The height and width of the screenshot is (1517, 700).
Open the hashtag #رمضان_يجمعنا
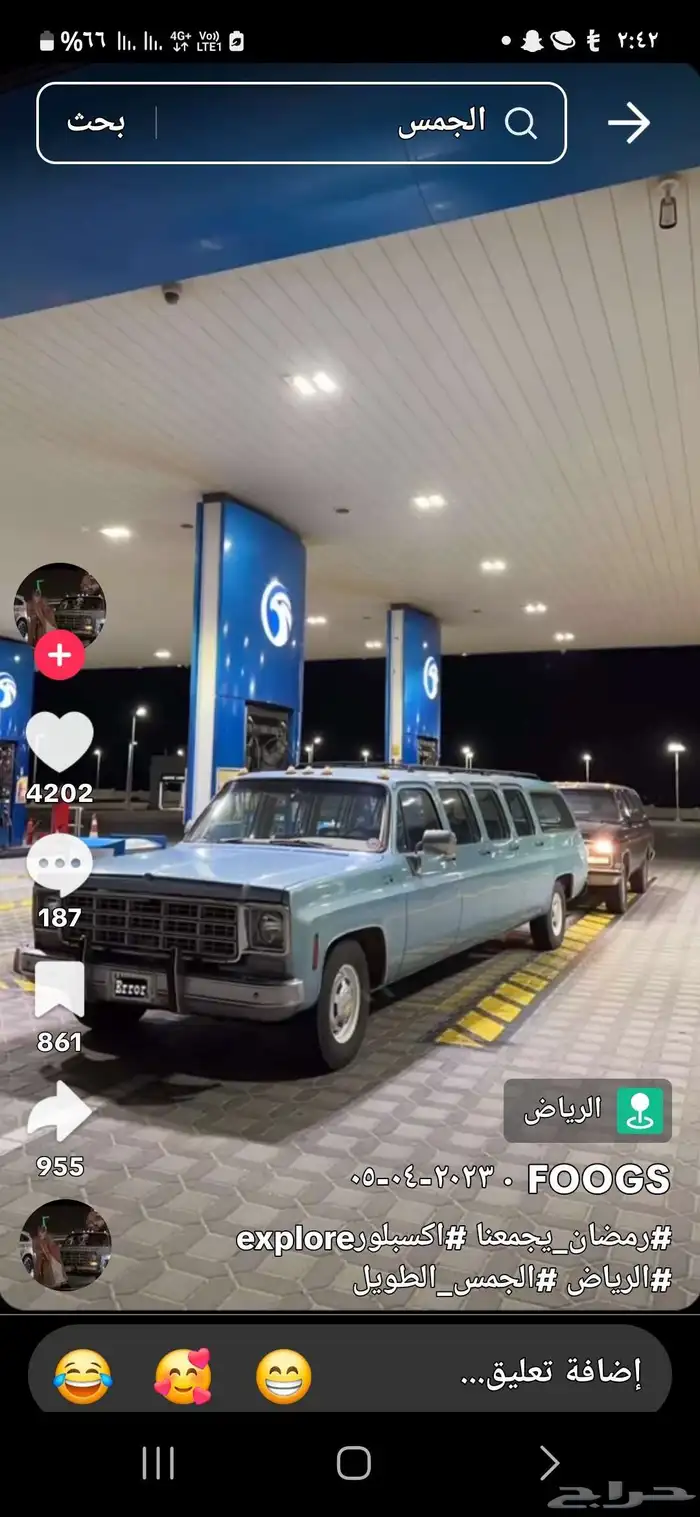pyautogui.click(x=571, y=1239)
